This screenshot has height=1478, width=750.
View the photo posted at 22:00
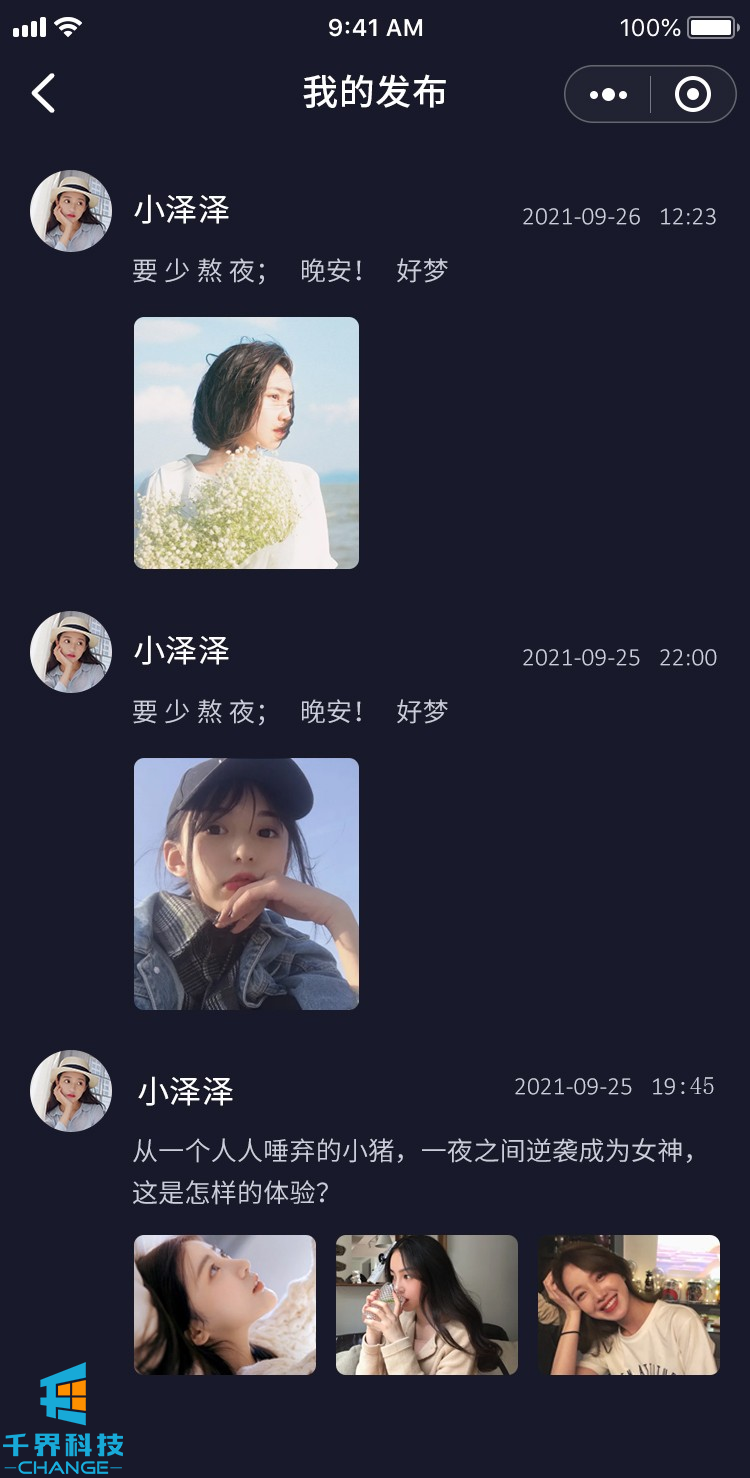pos(246,883)
